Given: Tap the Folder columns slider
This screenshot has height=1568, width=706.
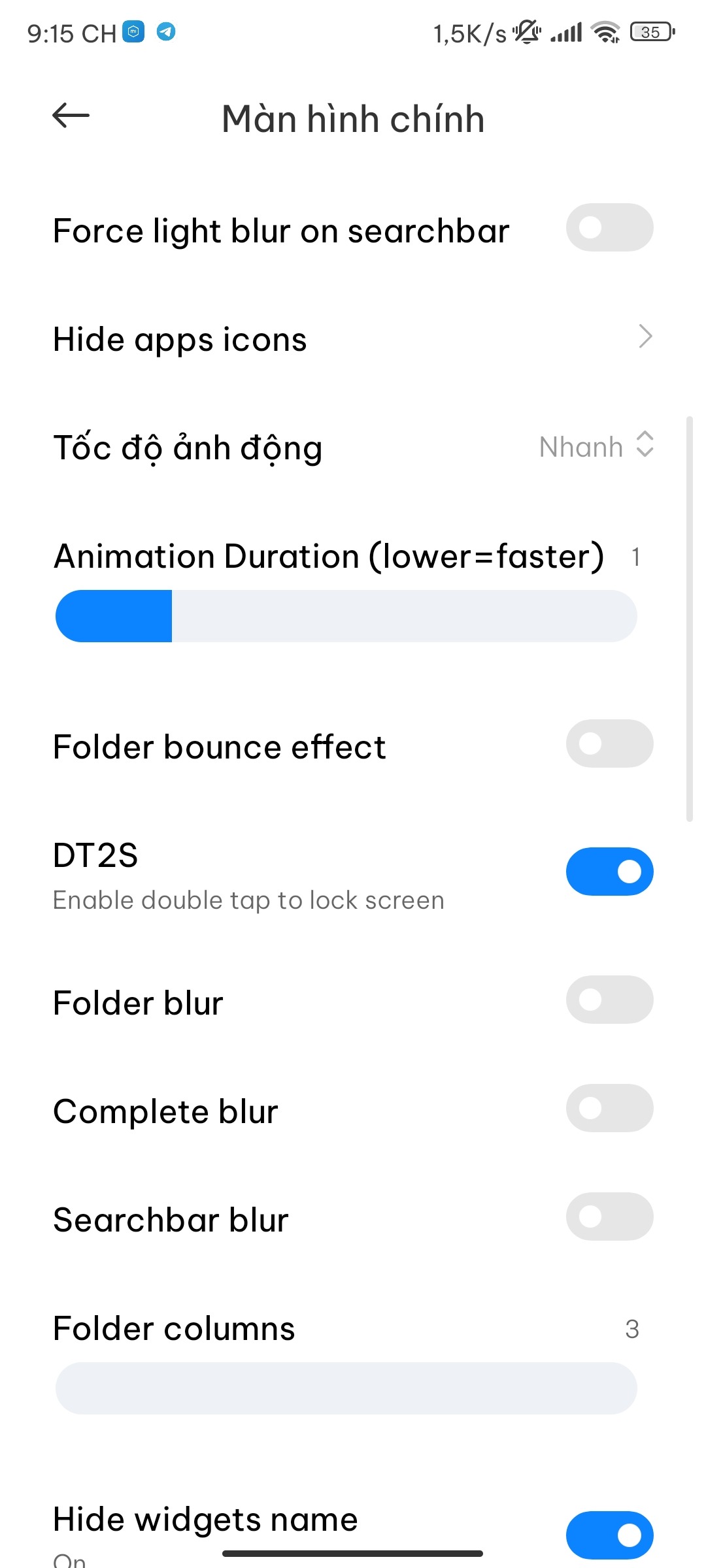Looking at the screenshot, I should tap(346, 1388).
